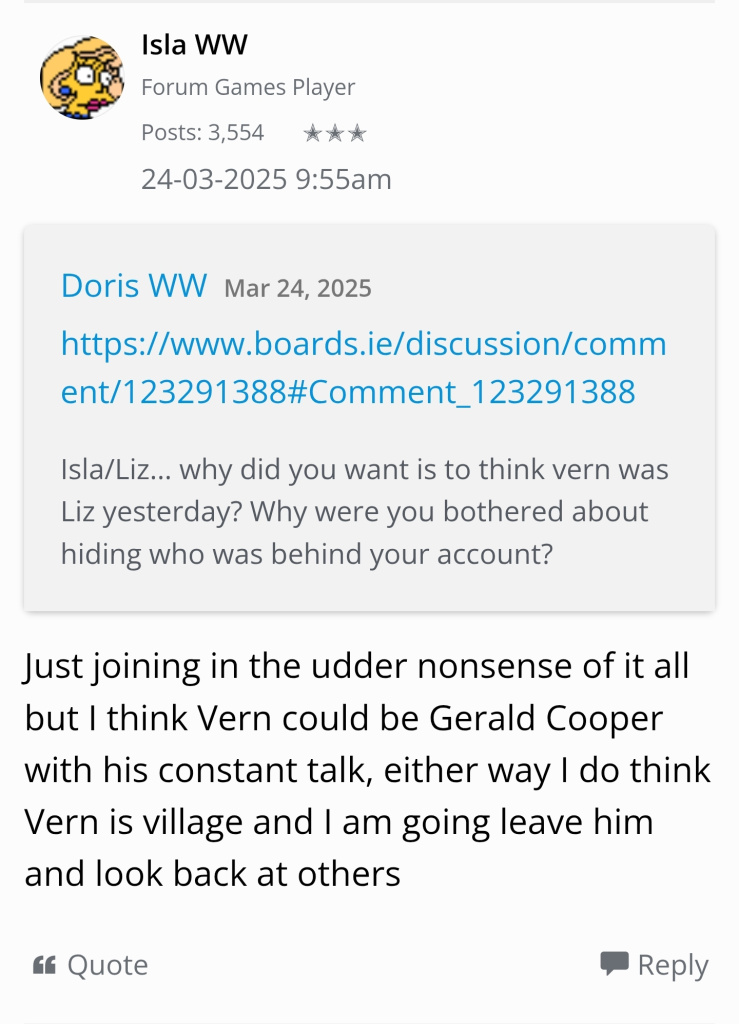The width and height of the screenshot is (739, 1024).
Task: Open the post timestamp 24-03-2025 9:55am
Action: pos(266,179)
